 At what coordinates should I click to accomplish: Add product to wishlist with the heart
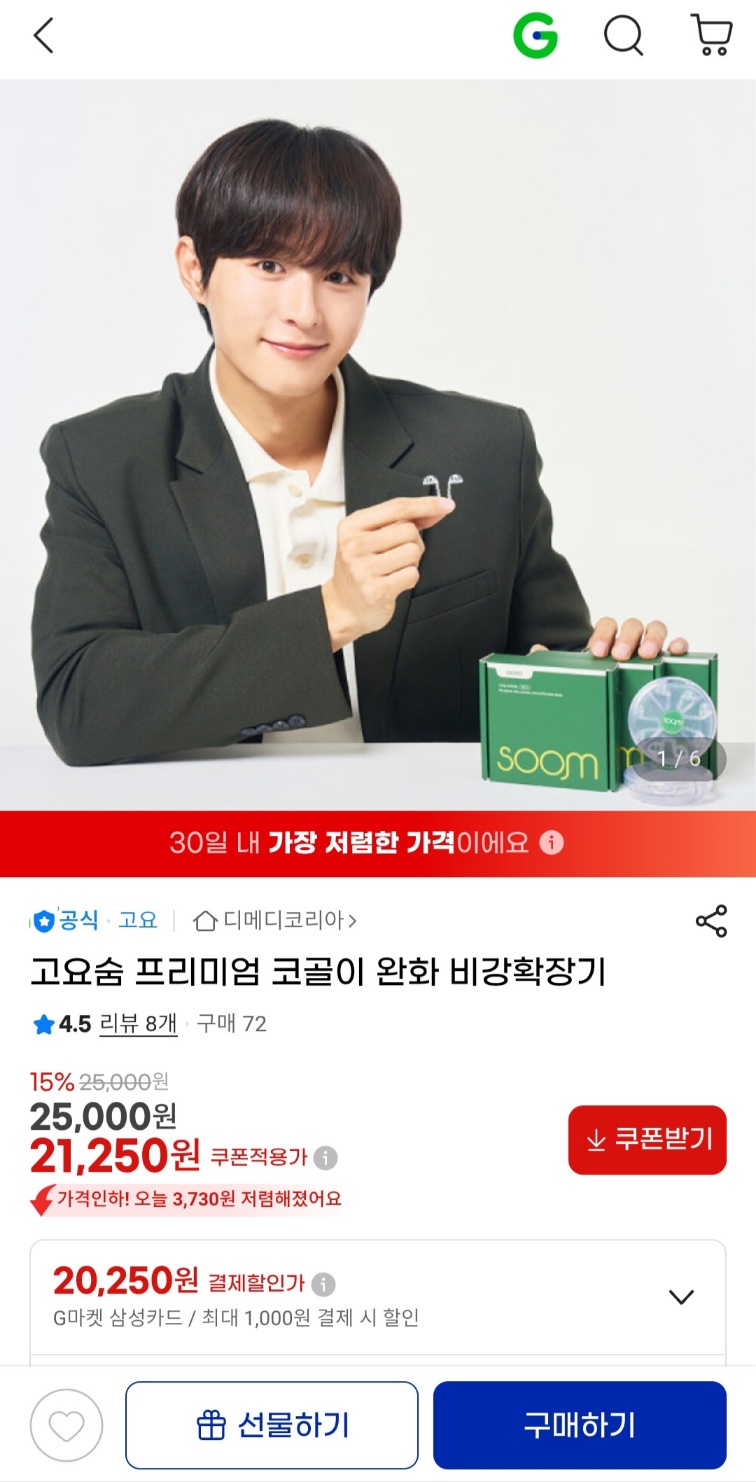pos(66,1425)
